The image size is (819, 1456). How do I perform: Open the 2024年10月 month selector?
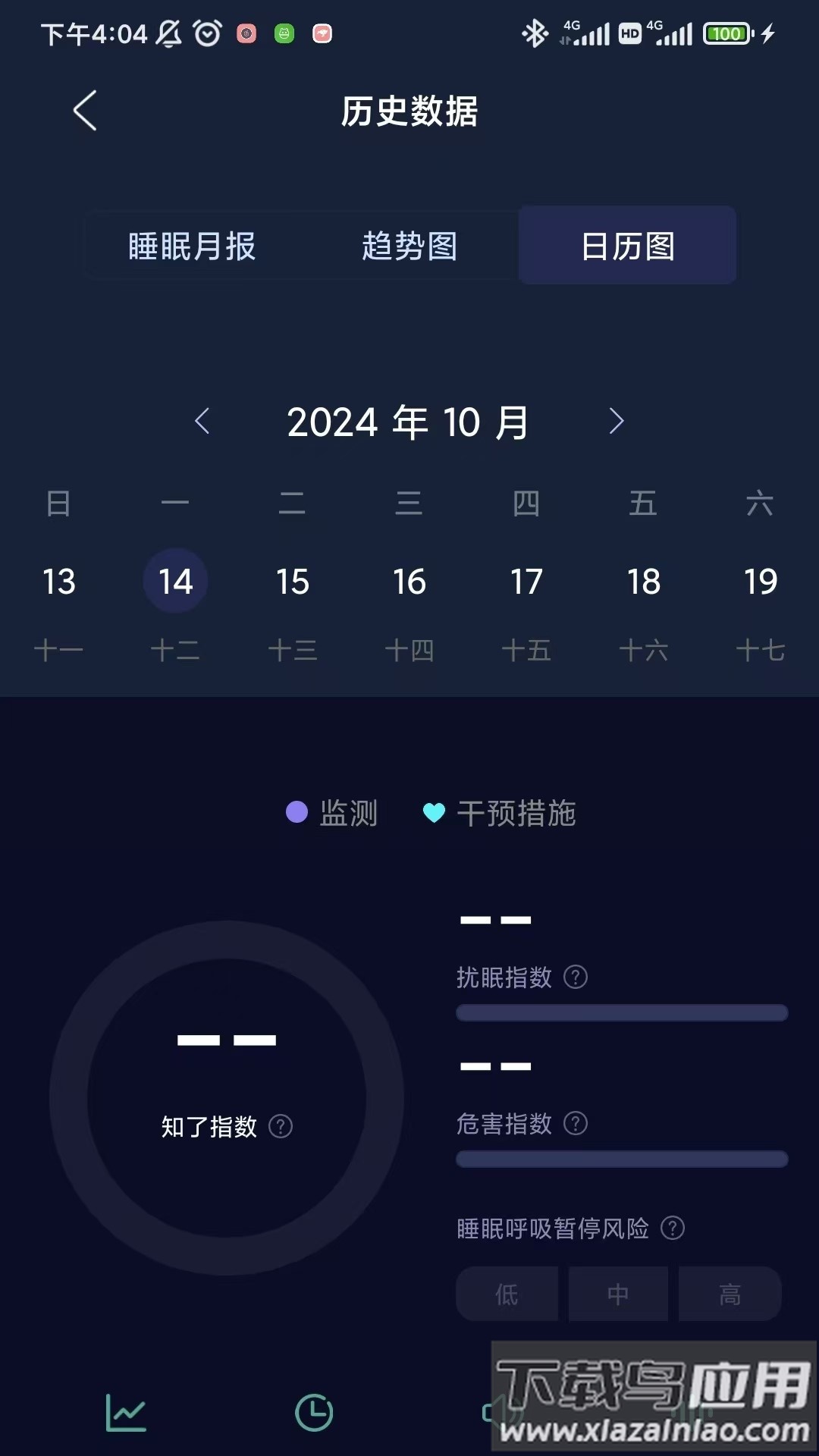409,422
